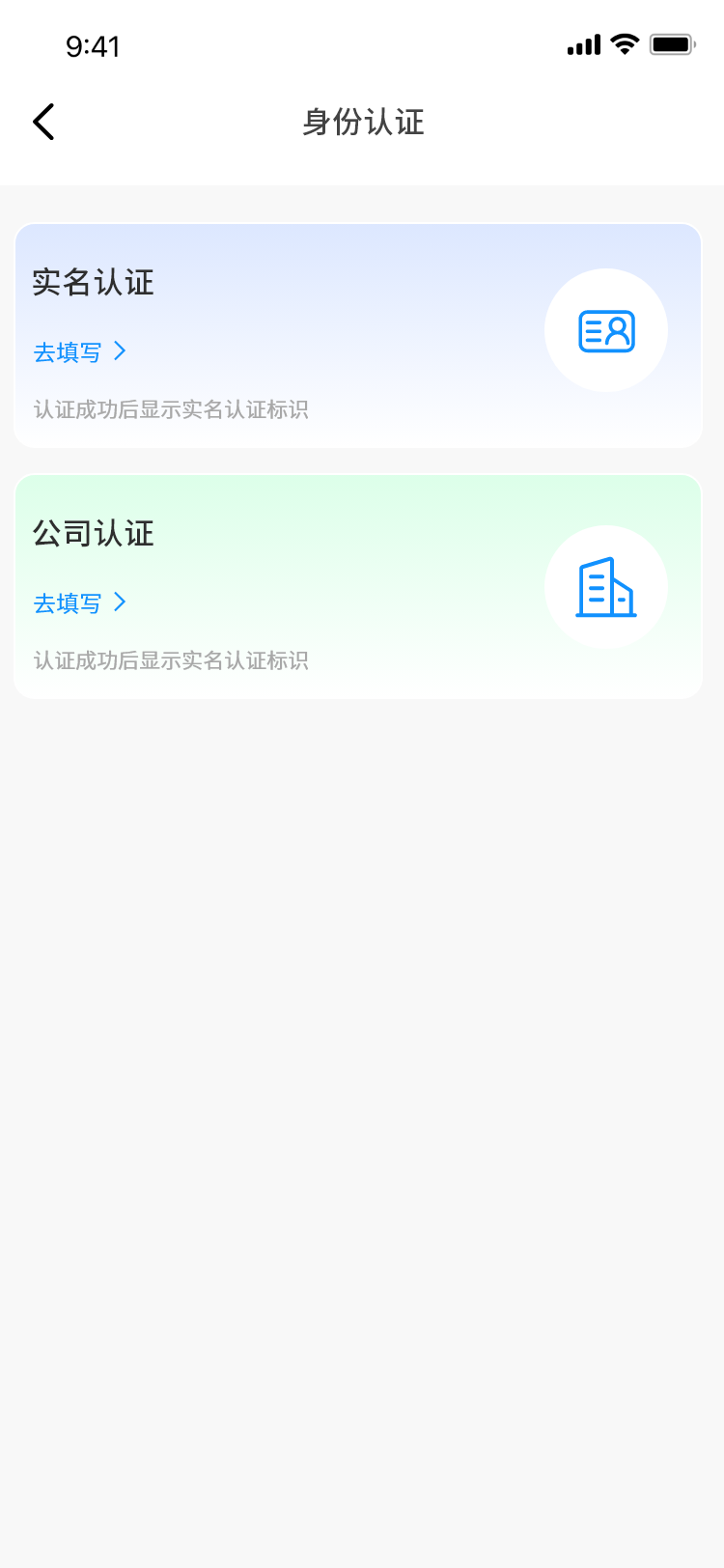Tap 去填写 under 公司认证
This screenshot has width=724, height=1568.
point(79,603)
